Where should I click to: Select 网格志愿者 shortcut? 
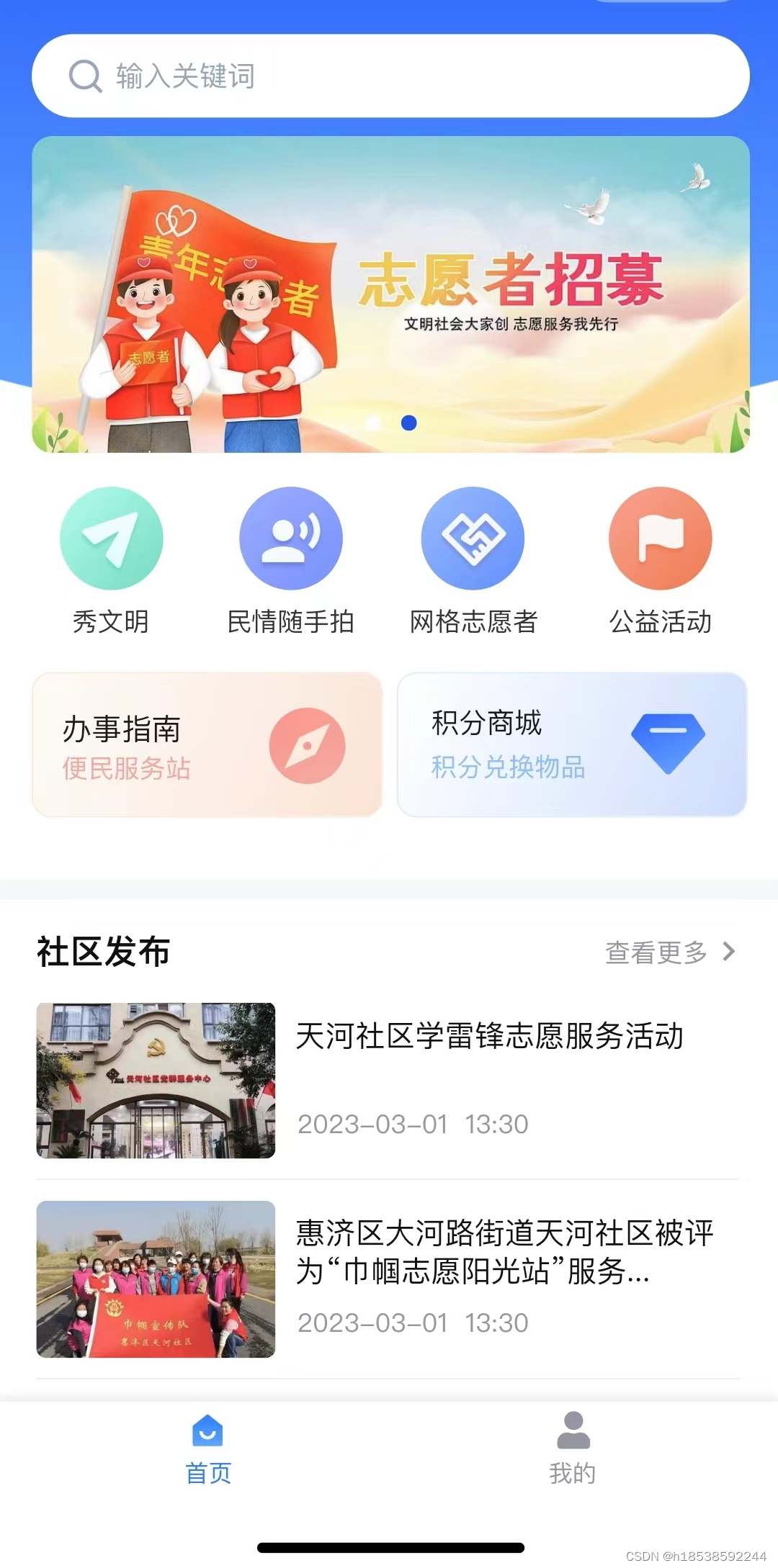pyautogui.click(x=473, y=560)
